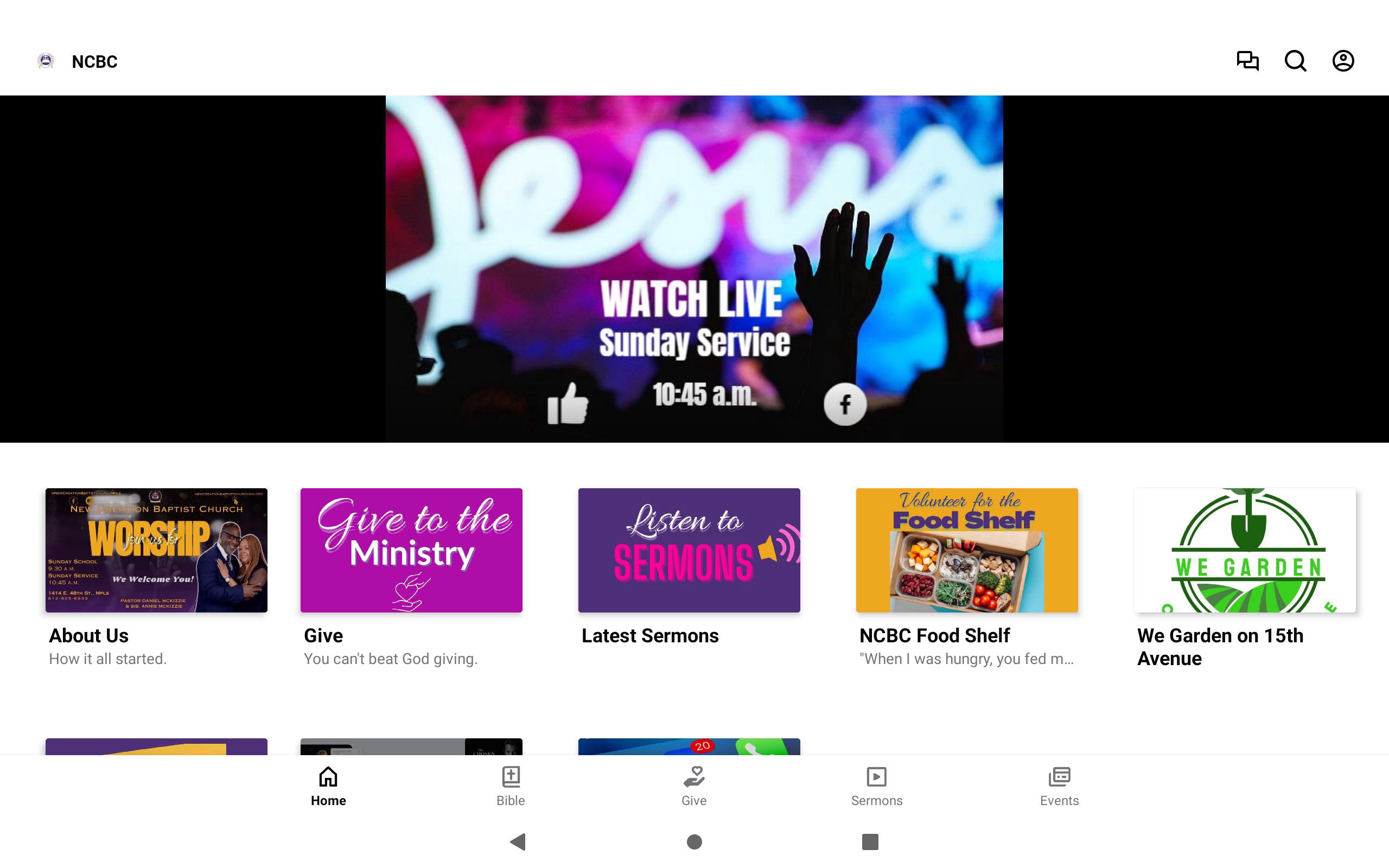Screen dimensions: 1389x868
Task: Open the search icon
Action: coord(1295,61)
